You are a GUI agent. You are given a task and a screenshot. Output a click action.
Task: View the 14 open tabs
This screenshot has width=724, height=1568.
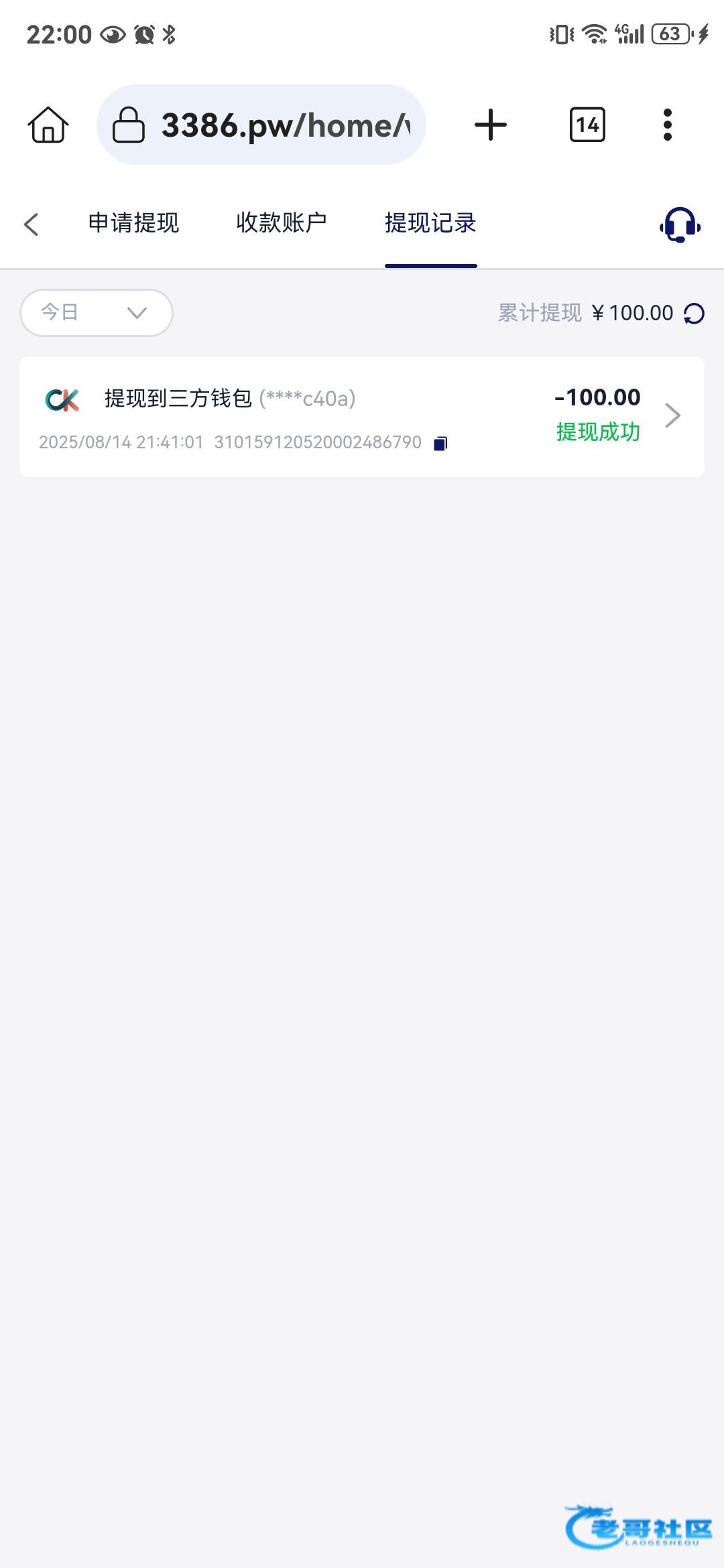[587, 125]
